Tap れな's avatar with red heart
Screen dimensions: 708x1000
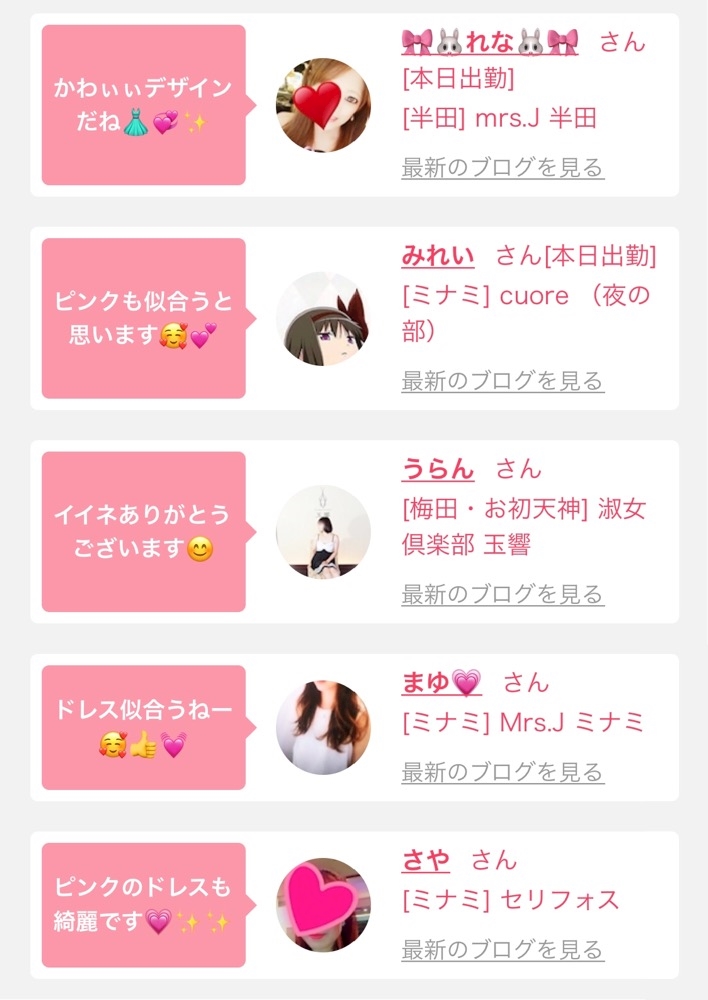(x=323, y=105)
